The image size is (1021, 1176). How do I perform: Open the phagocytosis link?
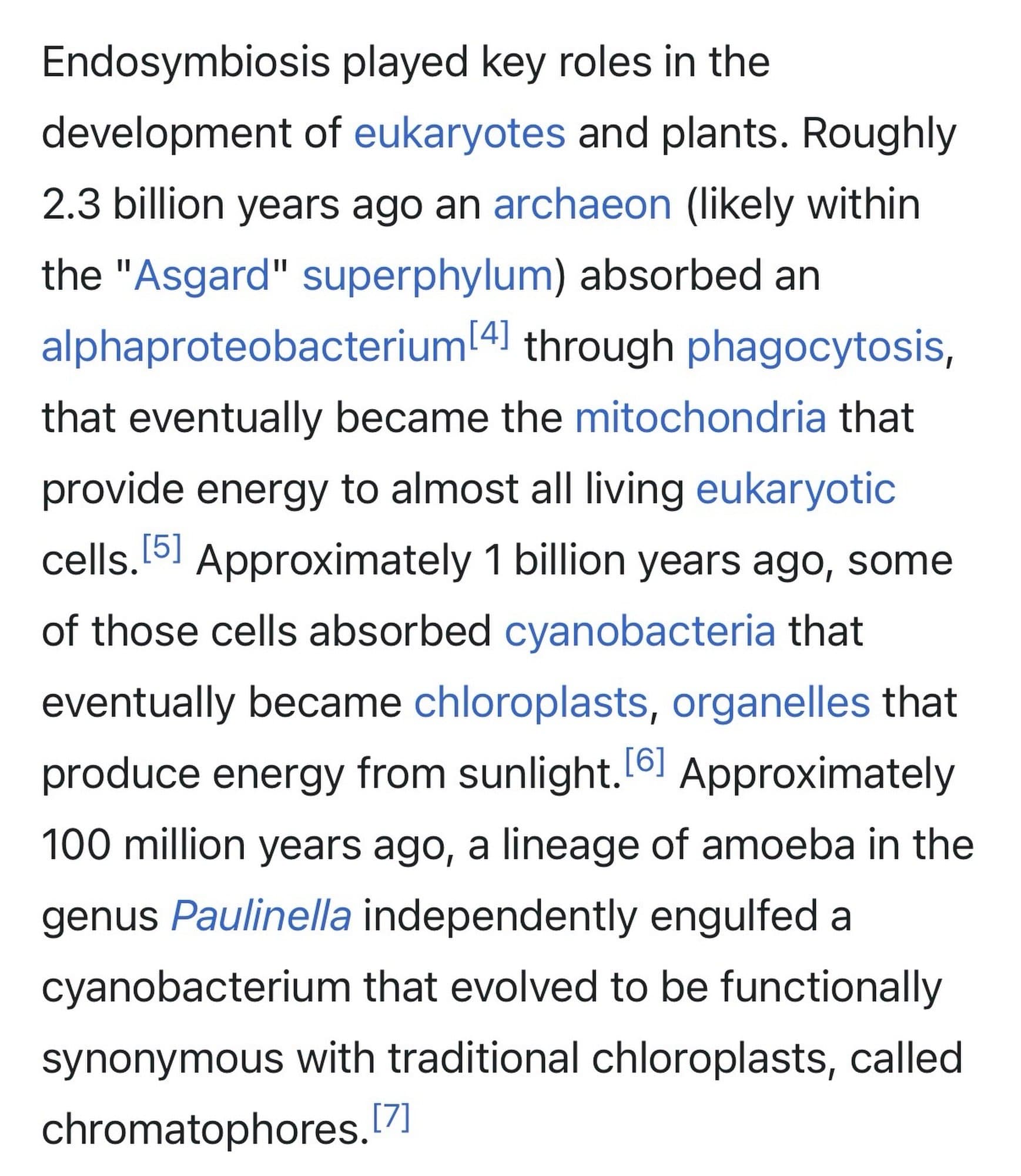[x=815, y=348]
